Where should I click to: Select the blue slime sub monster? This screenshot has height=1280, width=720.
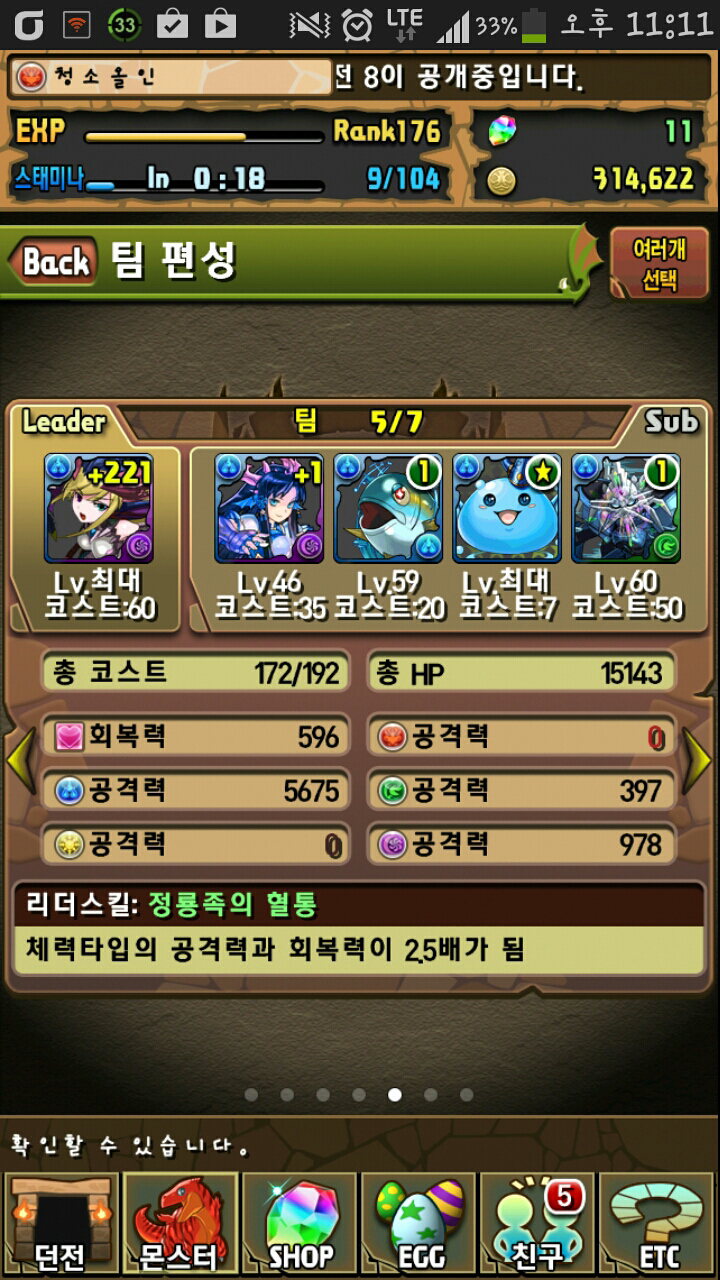(x=506, y=508)
